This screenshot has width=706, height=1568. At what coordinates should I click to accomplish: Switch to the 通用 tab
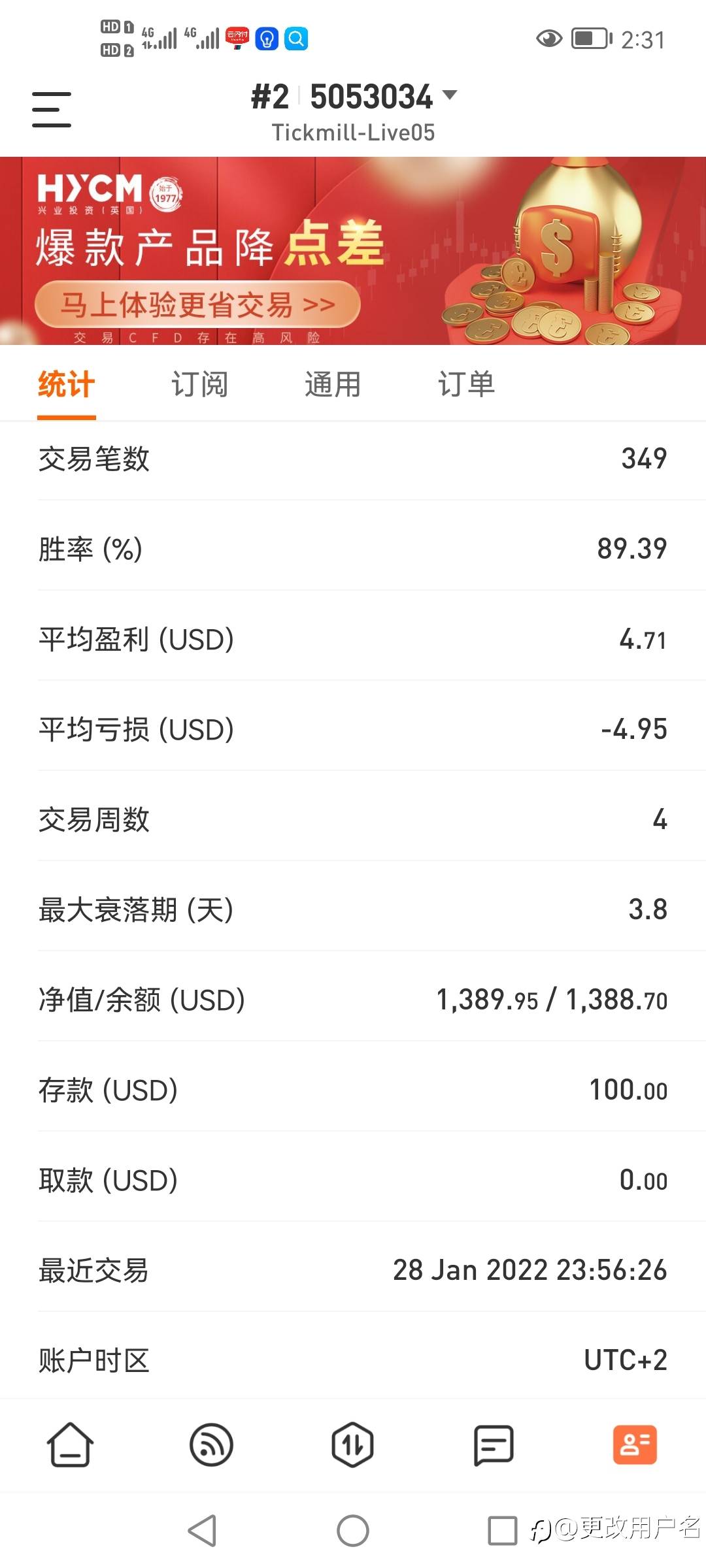point(333,384)
